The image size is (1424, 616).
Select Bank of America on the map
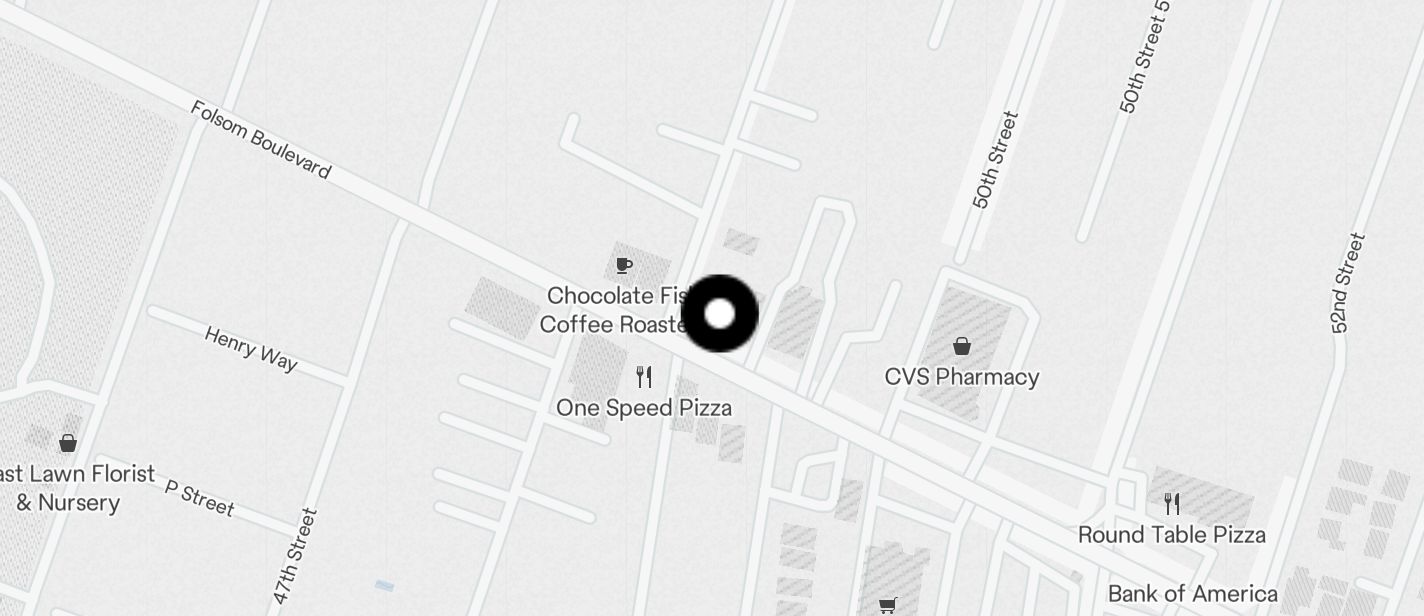[1192, 594]
